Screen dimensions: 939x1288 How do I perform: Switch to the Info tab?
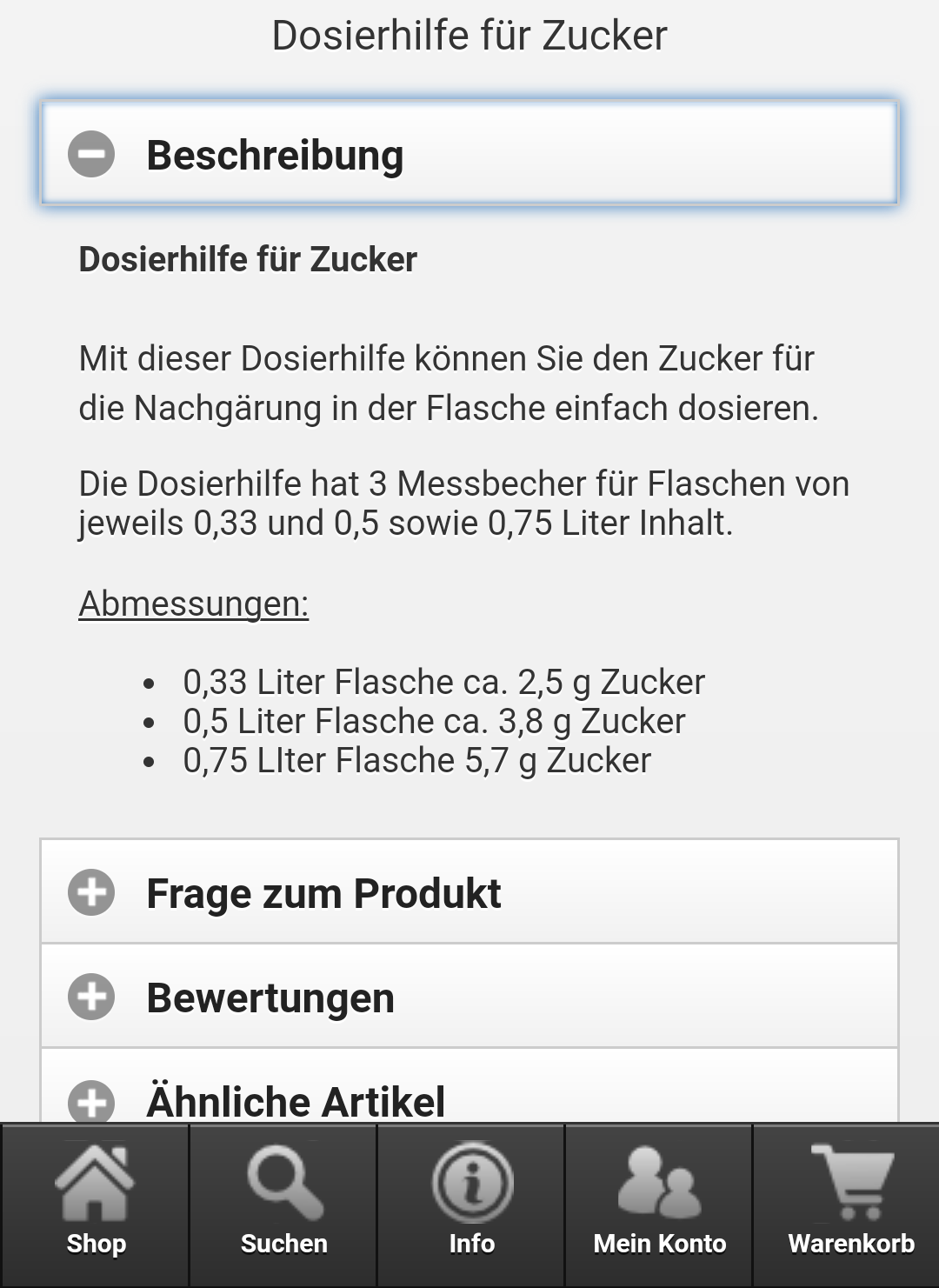tap(471, 1205)
